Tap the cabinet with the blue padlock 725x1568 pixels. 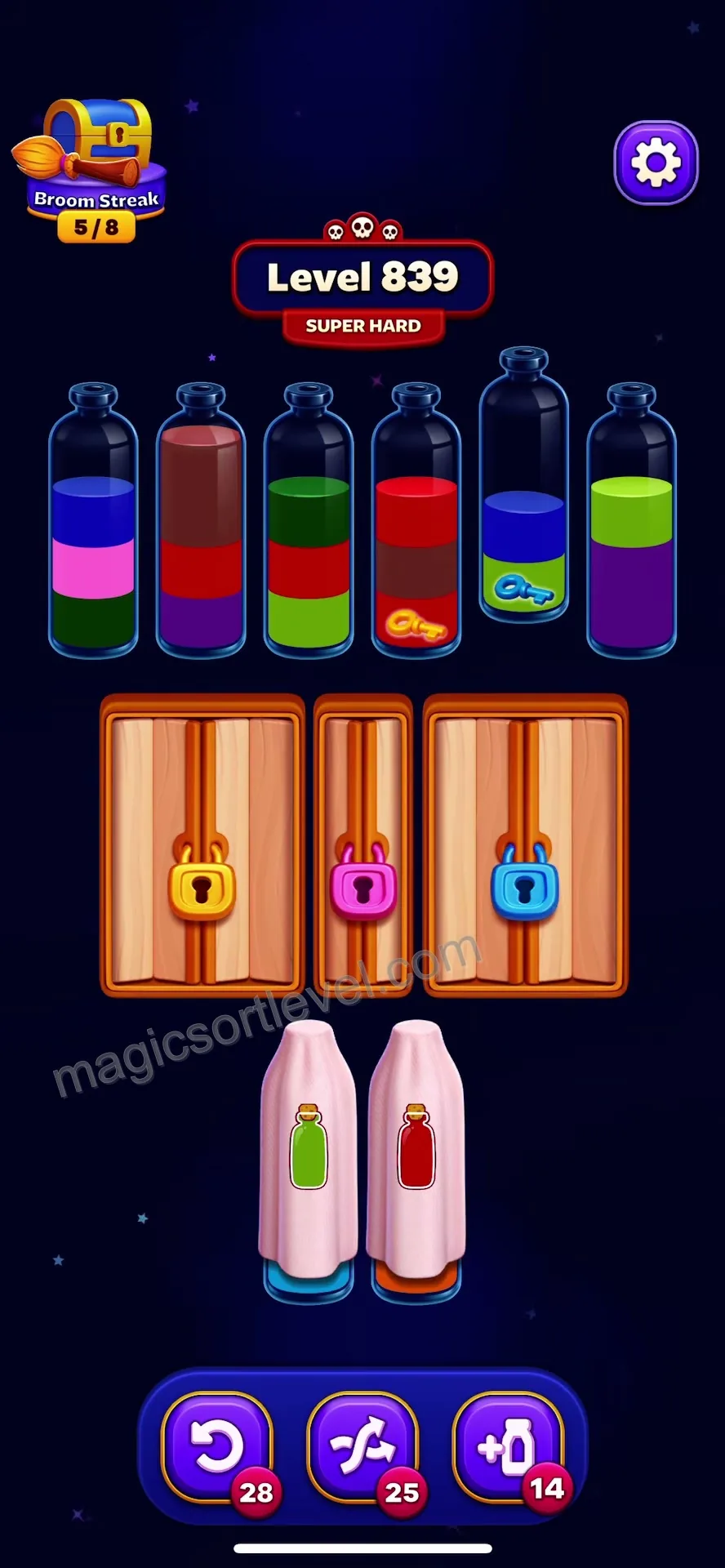coord(525,845)
